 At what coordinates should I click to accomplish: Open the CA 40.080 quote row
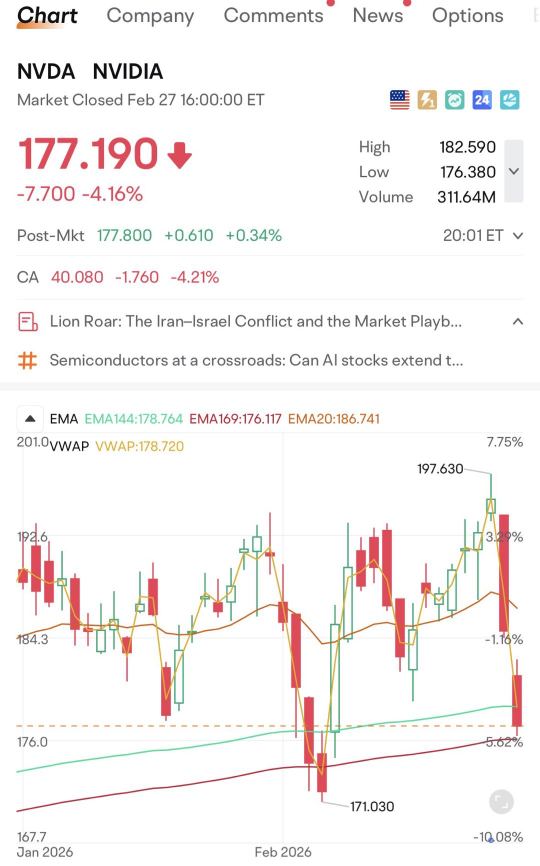click(x=270, y=277)
